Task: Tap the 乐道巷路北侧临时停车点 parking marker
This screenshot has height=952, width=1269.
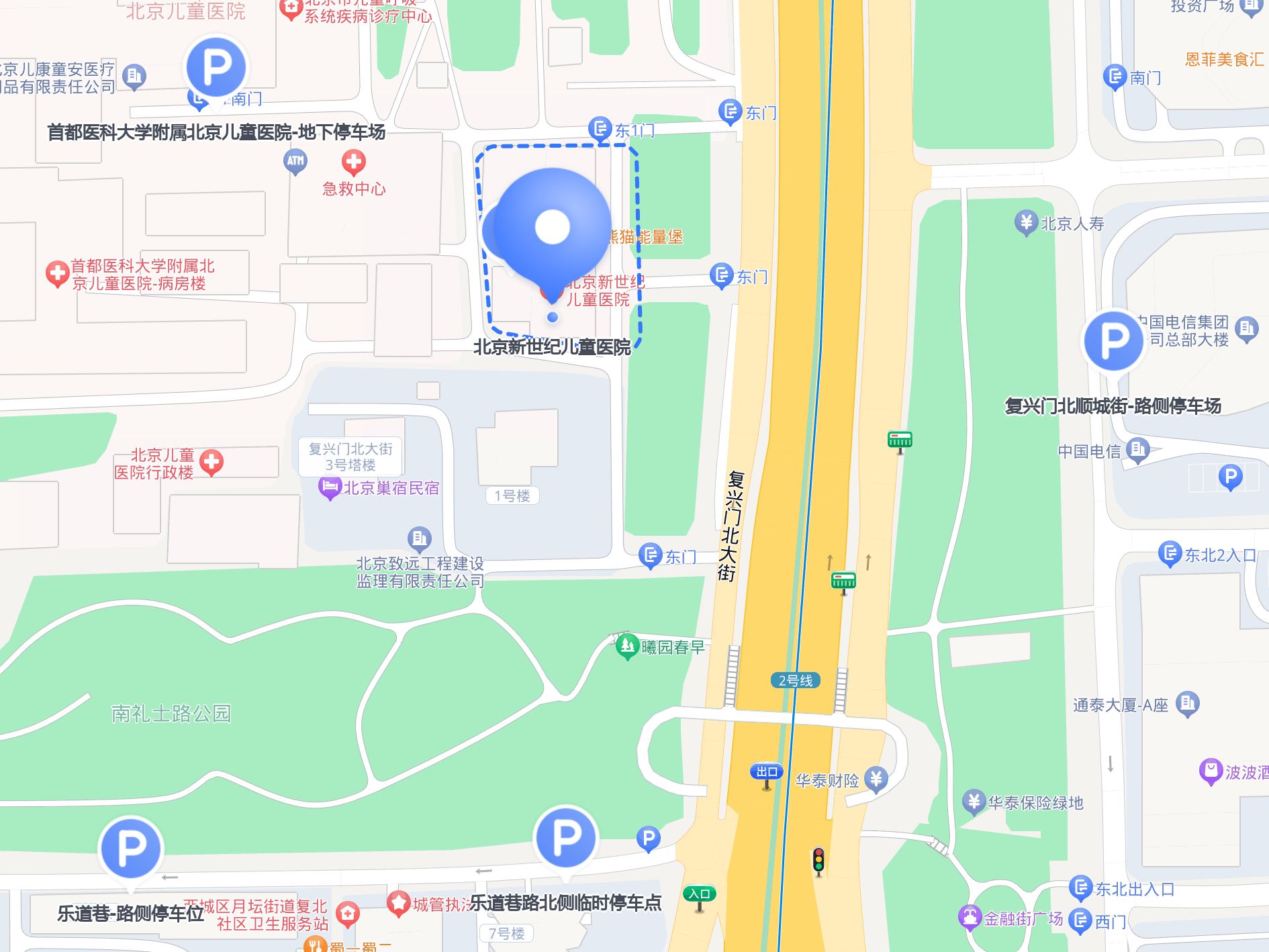Action: click(565, 837)
